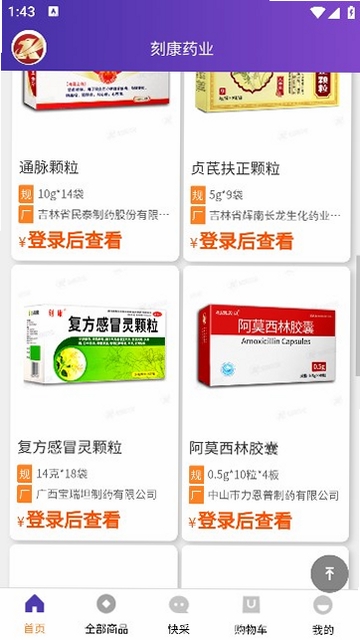Open the 贞芪扶正颗粒 product card
360x640 pixels.
click(x=267, y=167)
